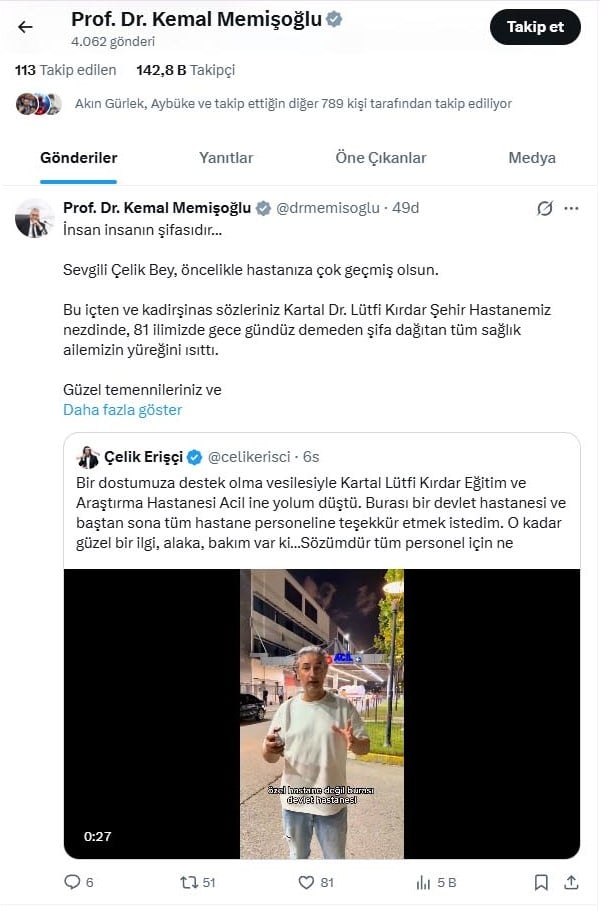The width and height of the screenshot is (600, 911).
Task: Switch to the Medya tab
Action: (x=532, y=158)
